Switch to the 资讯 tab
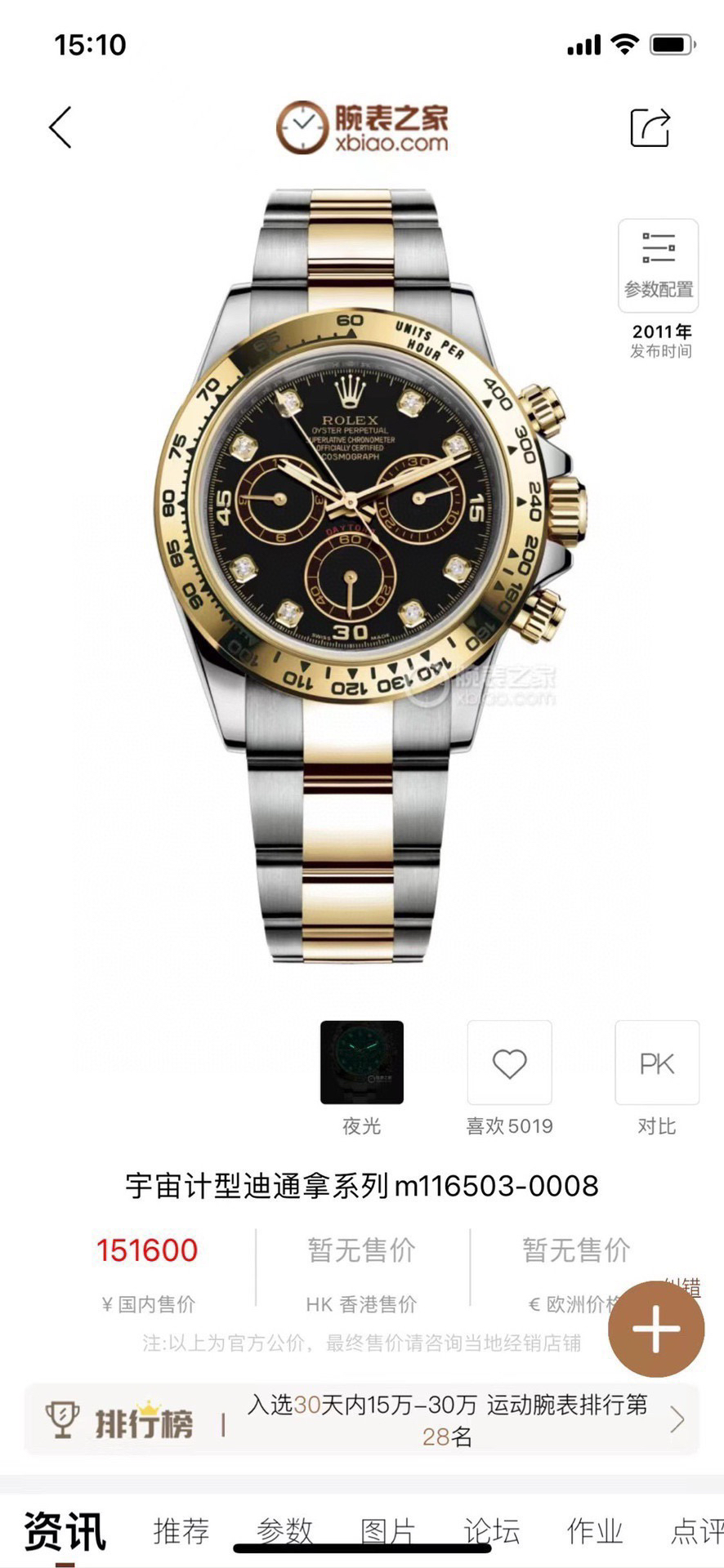This screenshot has width=724, height=1568. [x=65, y=1531]
